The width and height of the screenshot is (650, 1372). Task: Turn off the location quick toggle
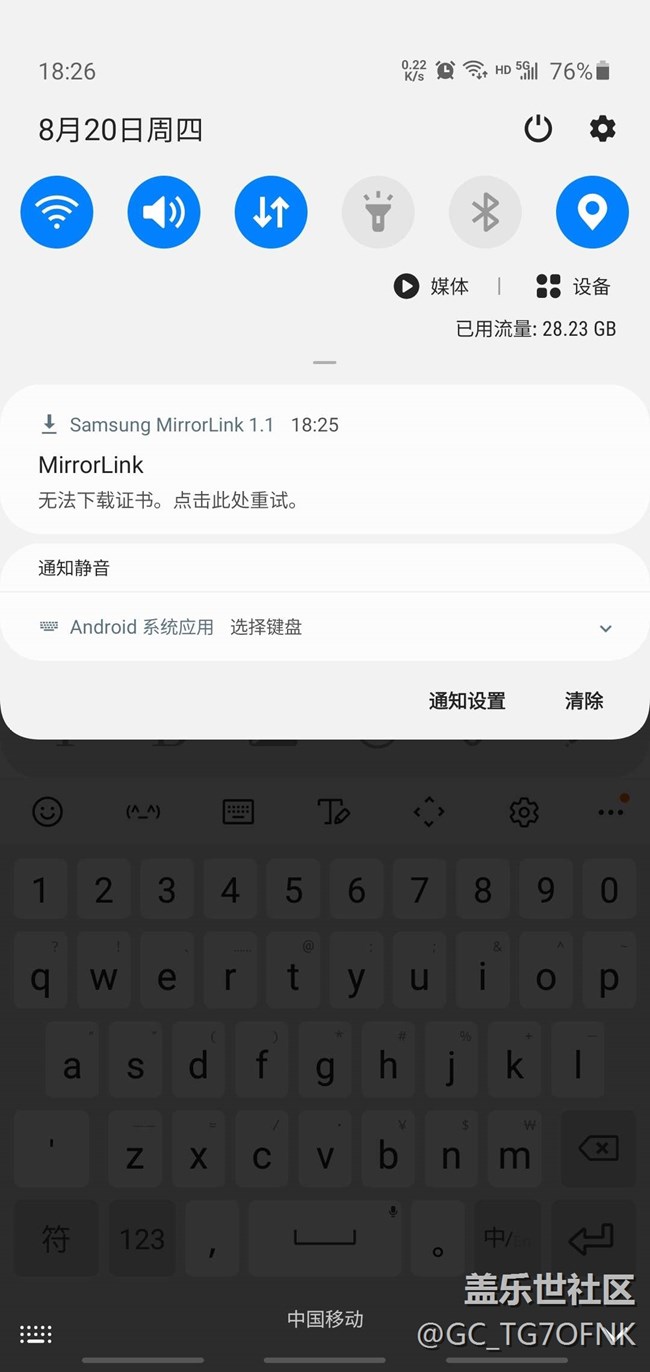592,212
